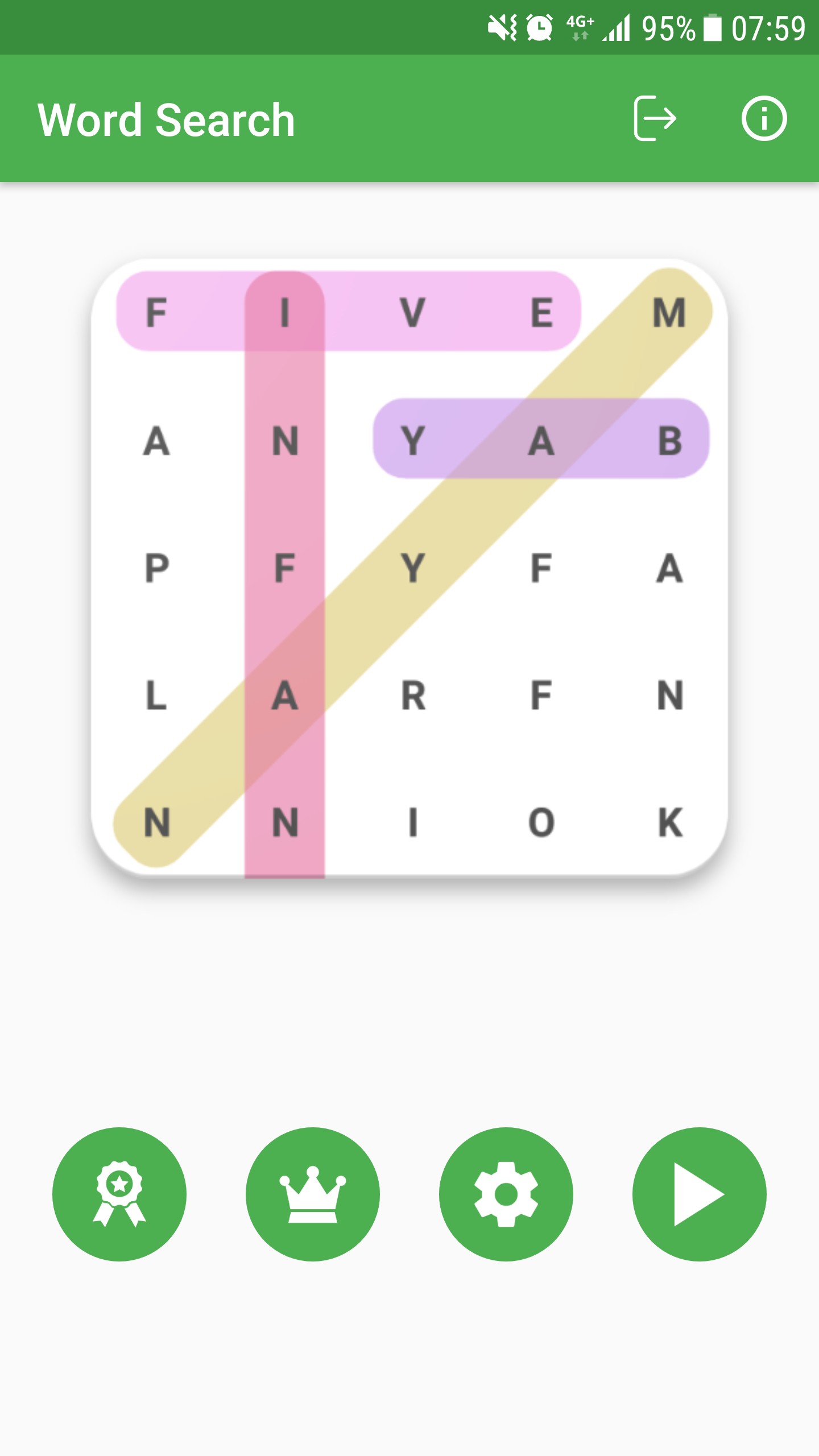The height and width of the screenshot is (1456, 819).
Task: Open the achievements ribbon button
Action: [119, 1194]
